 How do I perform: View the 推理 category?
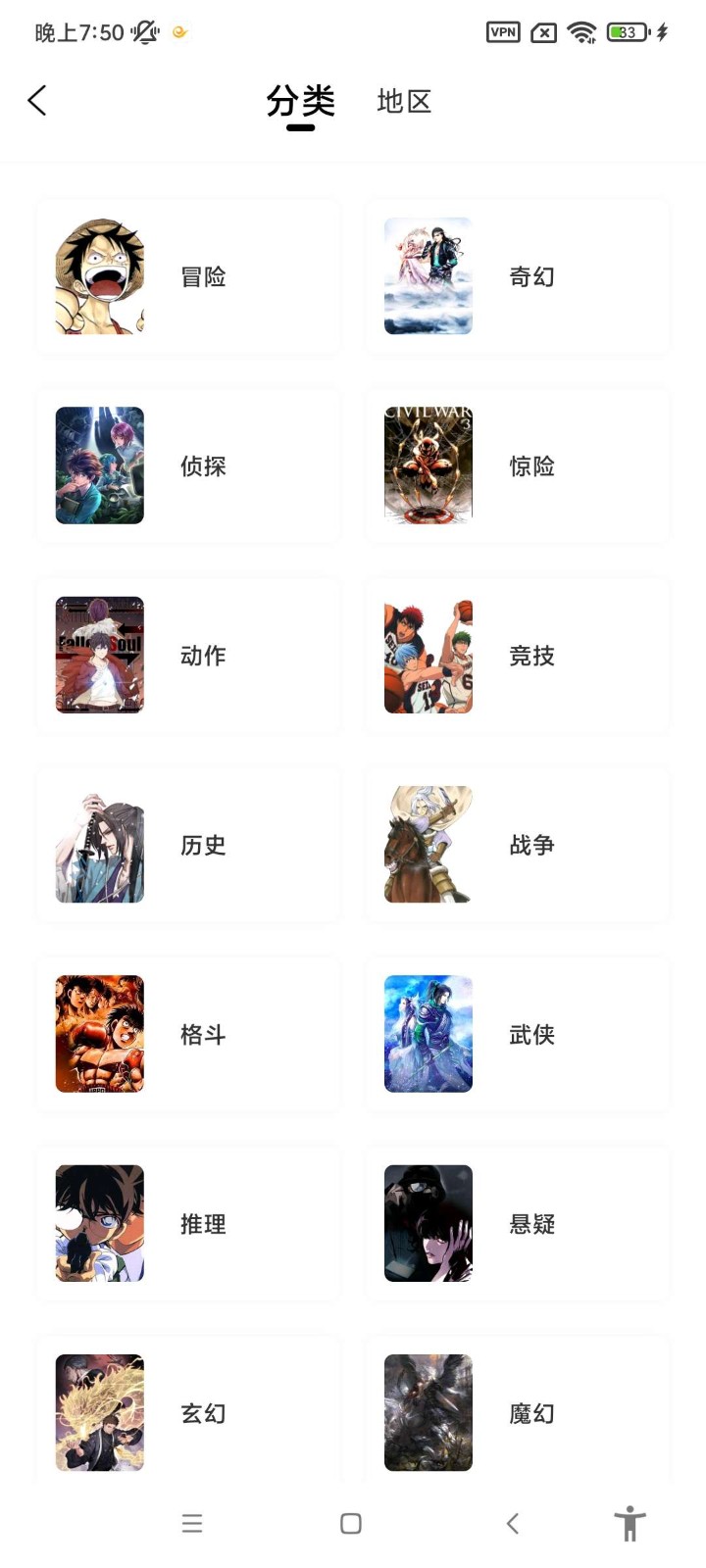point(188,1223)
